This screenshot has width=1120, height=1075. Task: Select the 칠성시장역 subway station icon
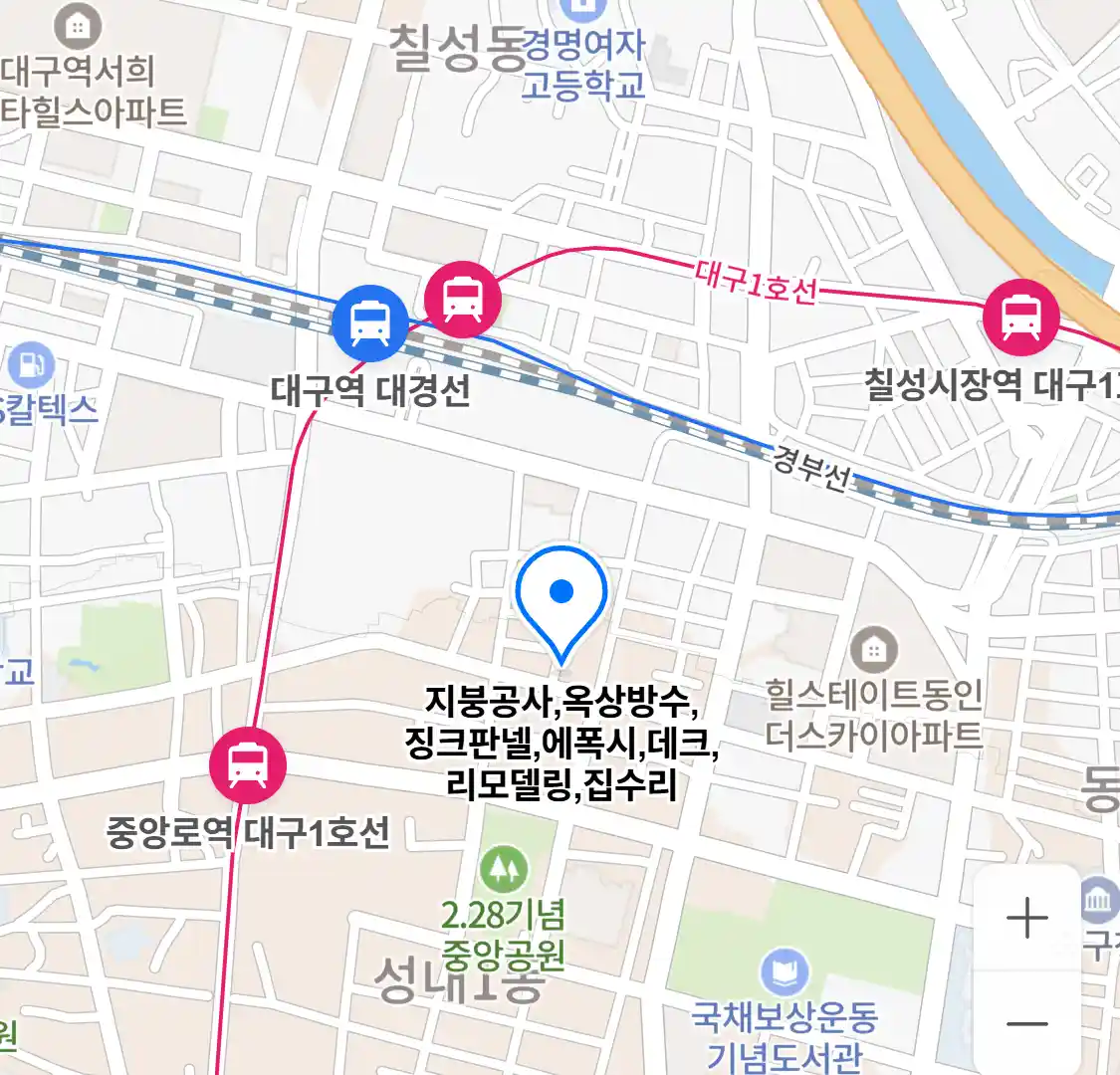[x=1020, y=317]
